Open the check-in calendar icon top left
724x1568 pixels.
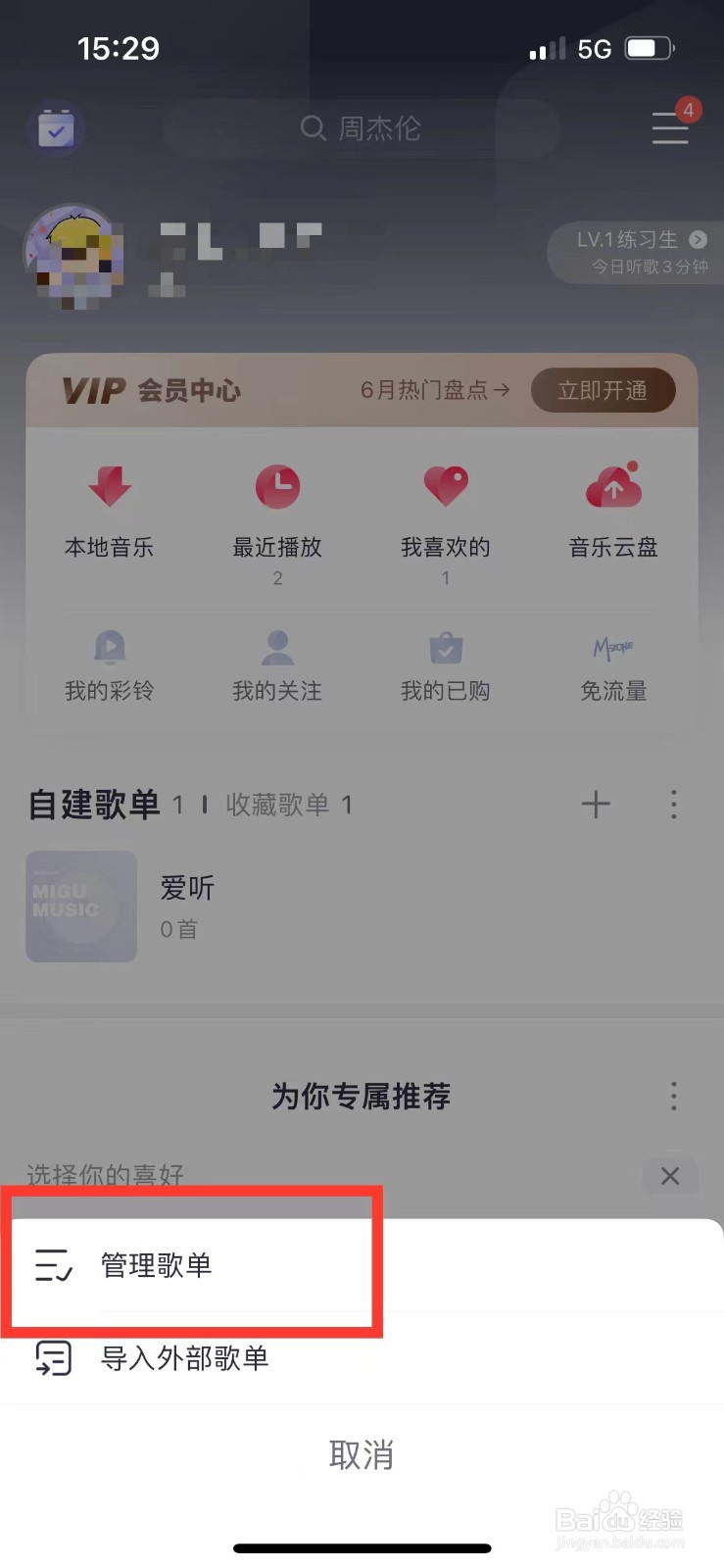click(56, 127)
